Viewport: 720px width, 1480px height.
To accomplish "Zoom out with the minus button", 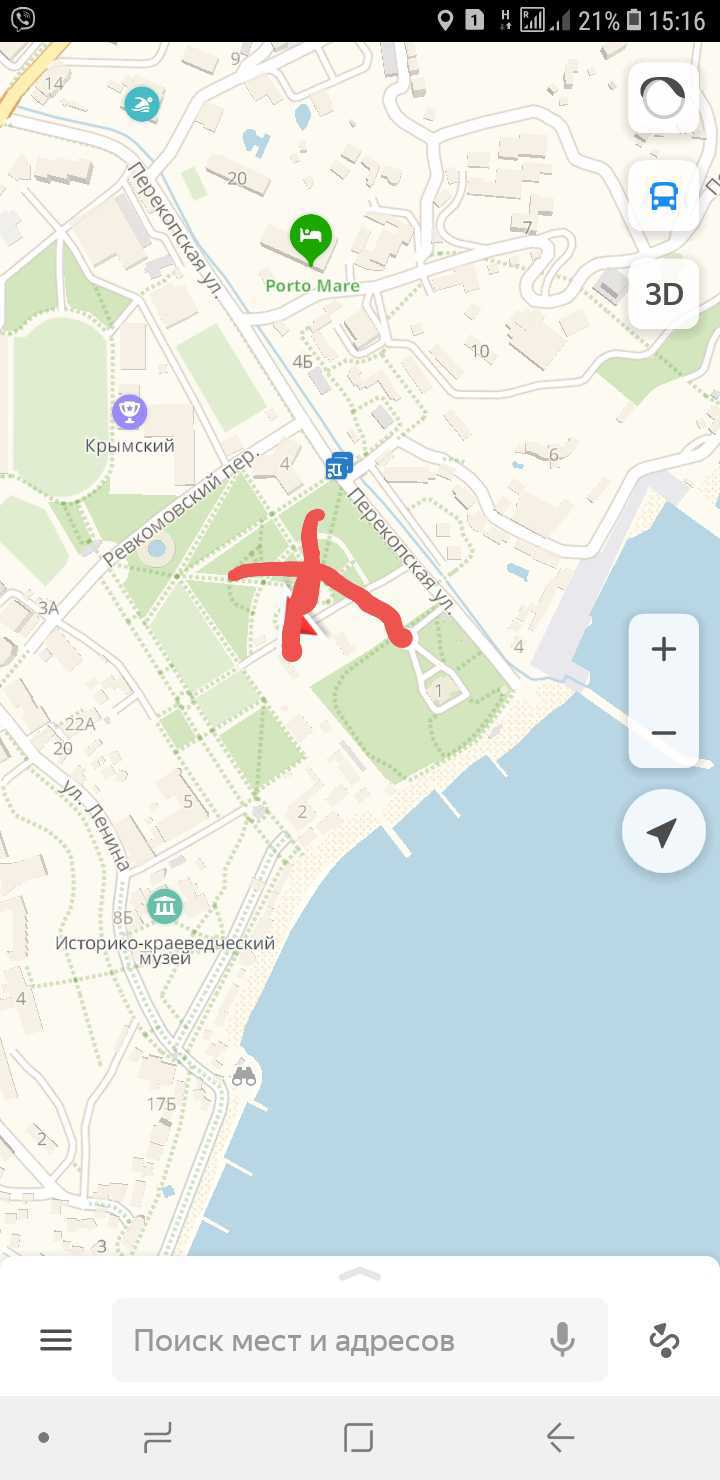I will coord(664,732).
